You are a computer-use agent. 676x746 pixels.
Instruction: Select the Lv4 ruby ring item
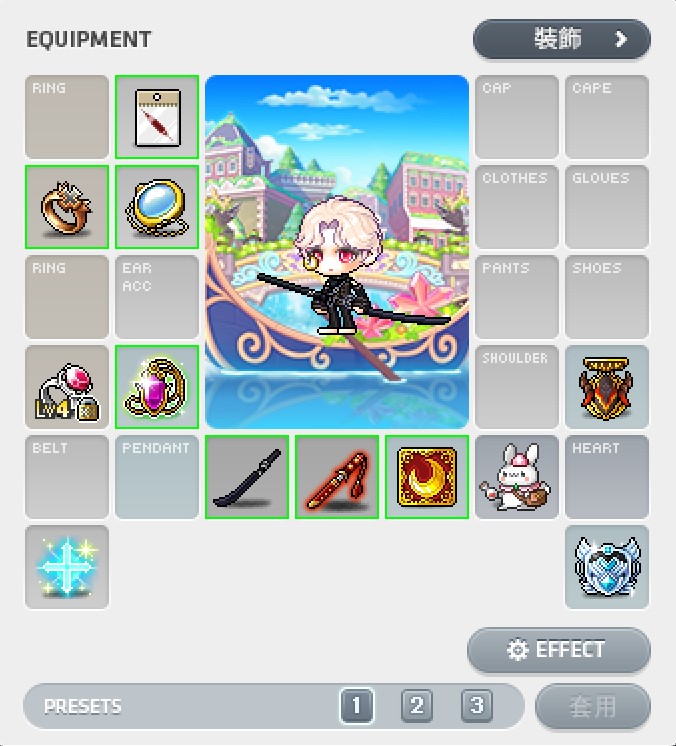coord(67,387)
